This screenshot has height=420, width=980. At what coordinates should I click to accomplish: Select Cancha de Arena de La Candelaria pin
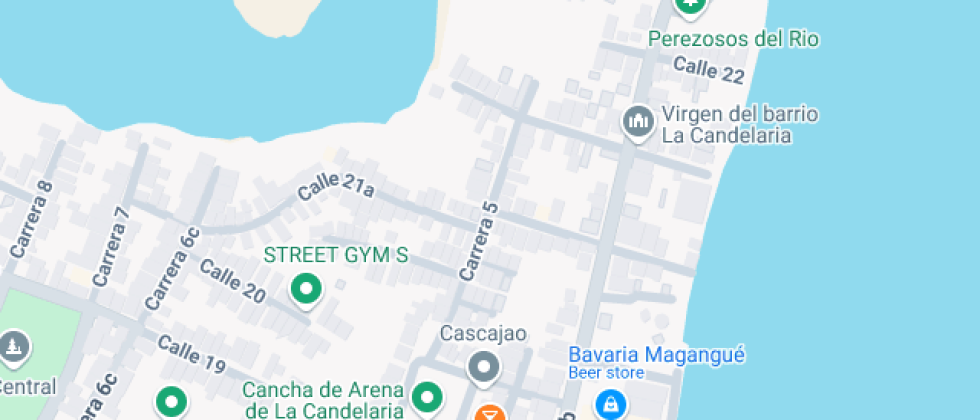(429, 396)
